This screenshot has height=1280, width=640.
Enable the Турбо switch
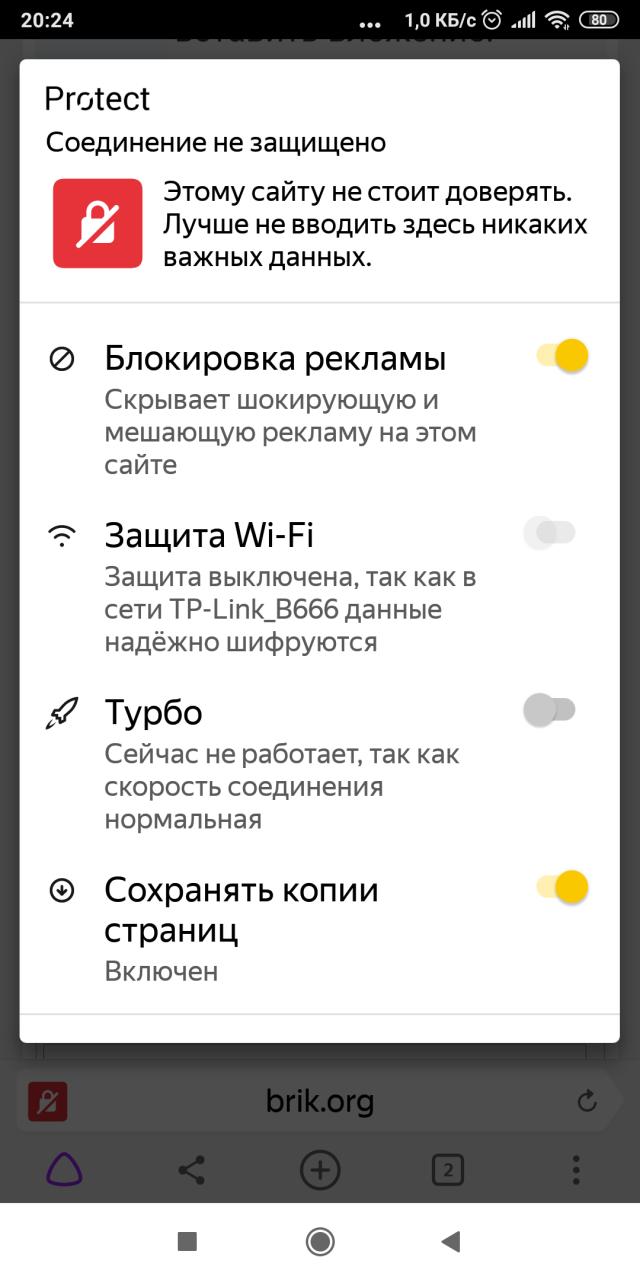coord(550,711)
